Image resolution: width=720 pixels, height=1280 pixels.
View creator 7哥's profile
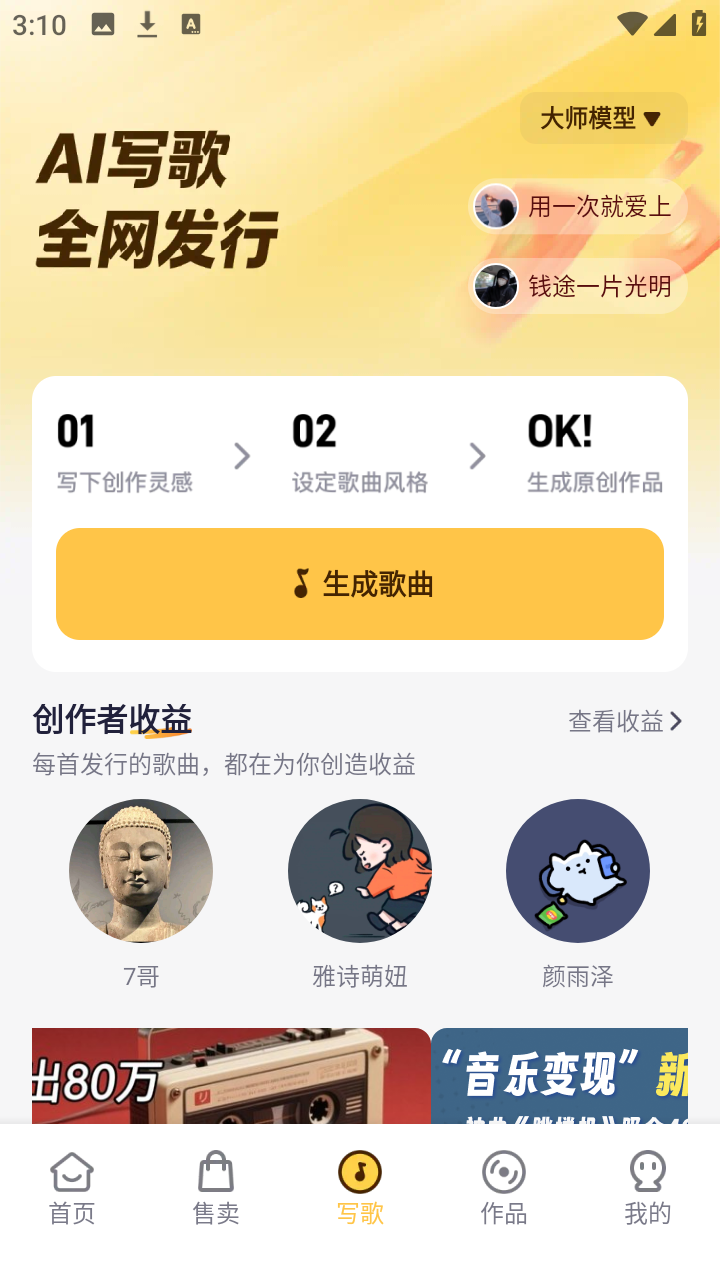(141, 871)
